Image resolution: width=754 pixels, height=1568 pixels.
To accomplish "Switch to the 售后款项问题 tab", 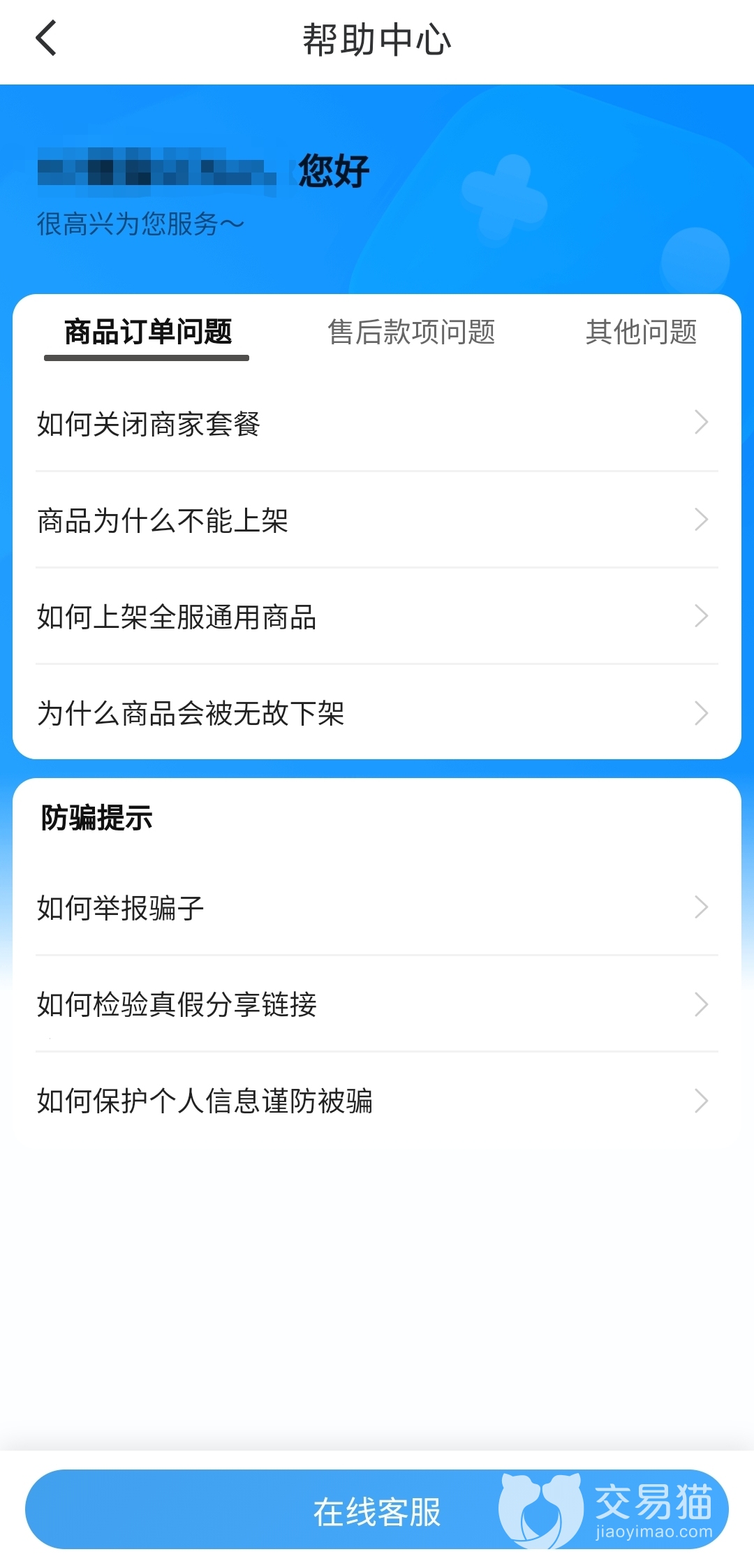I will pyautogui.click(x=411, y=332).
